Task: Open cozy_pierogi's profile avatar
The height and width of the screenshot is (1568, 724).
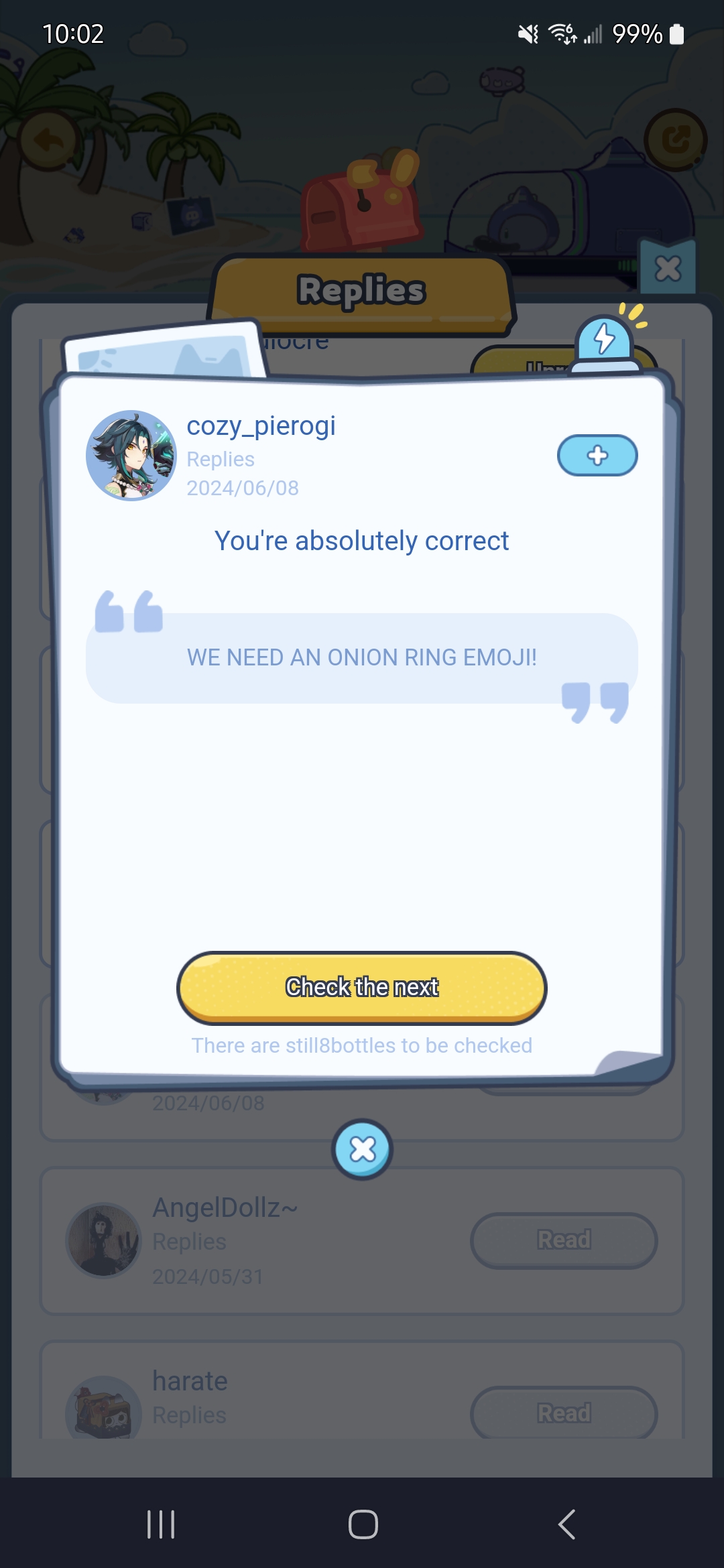Action: [x=132, y=454]
